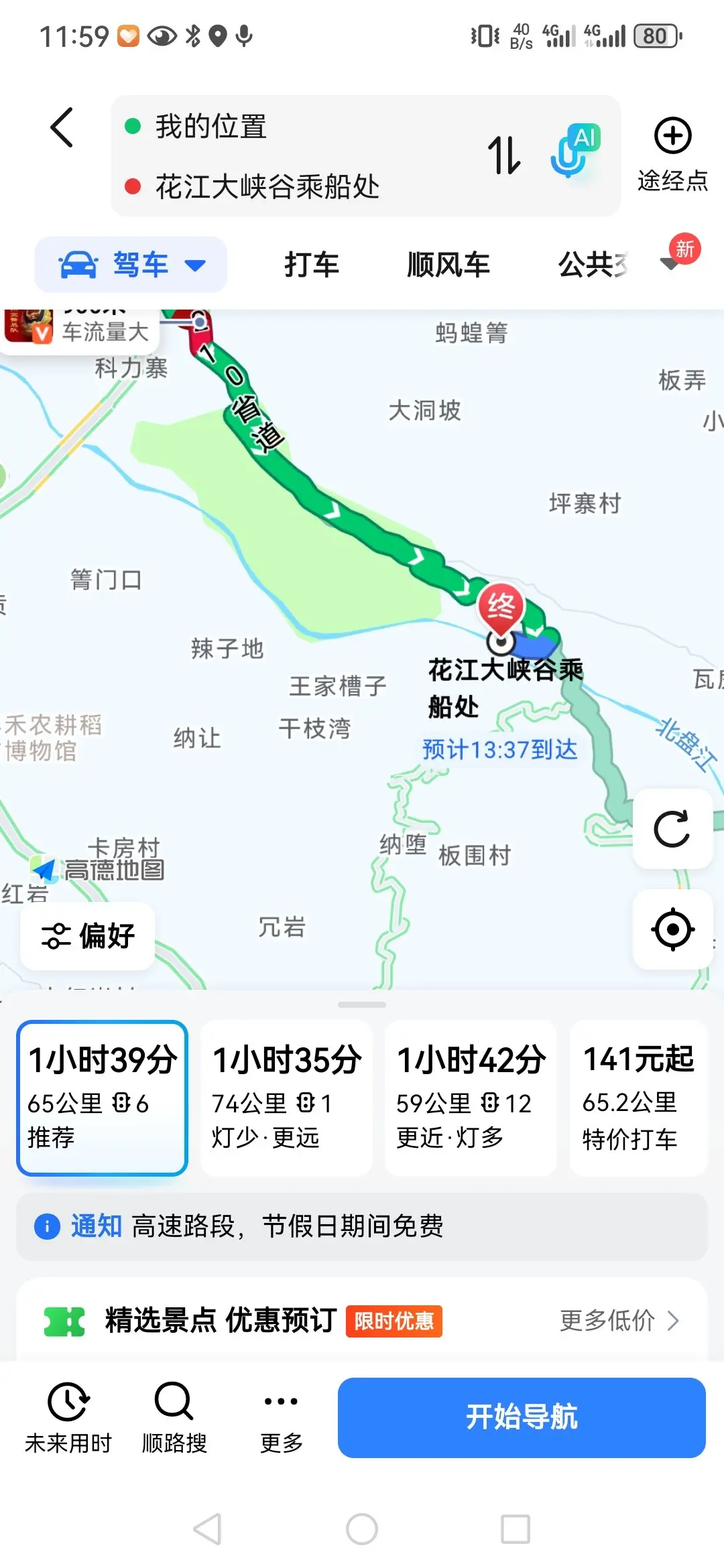
Task: Switch to the 打车 tab
Action: (x=312, y=265)
